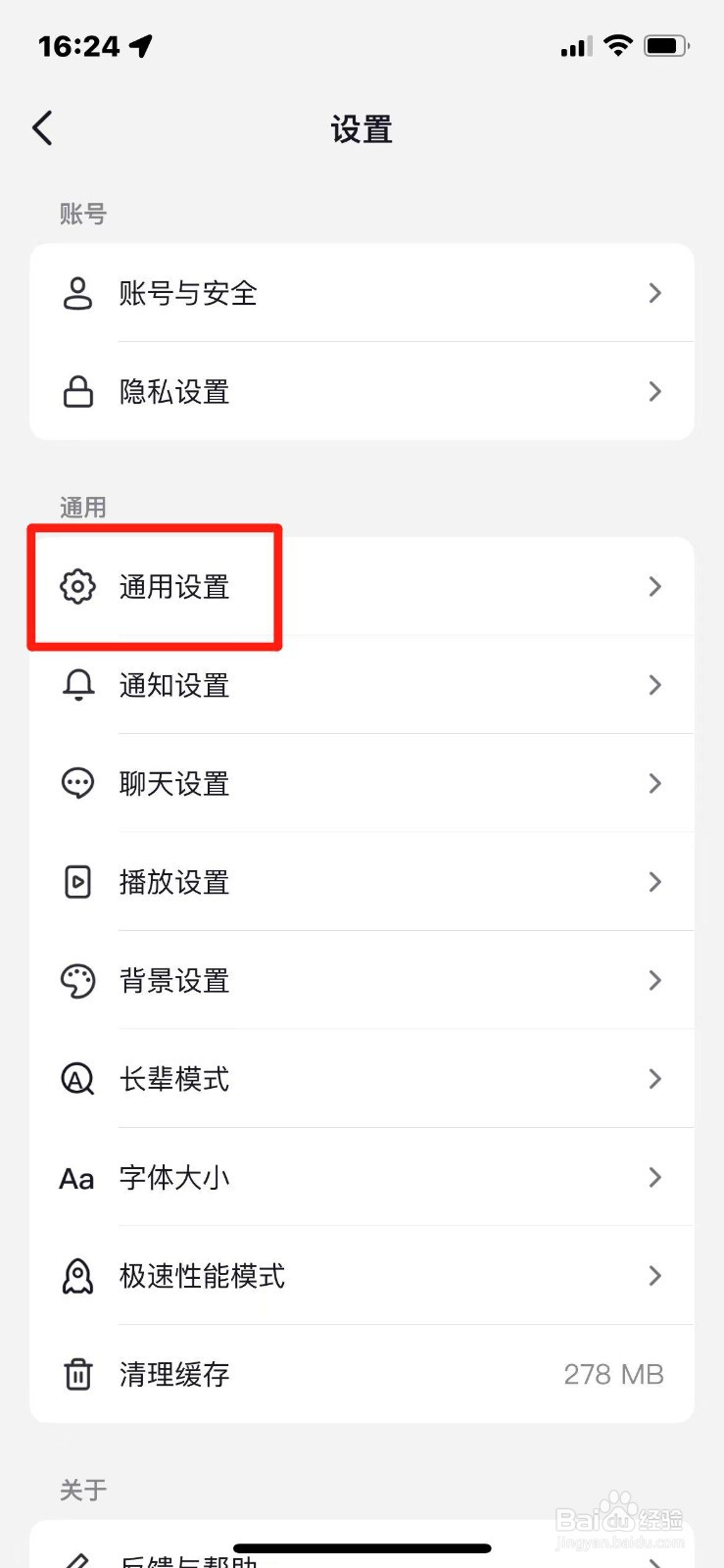The image size is (724, 1568).
Task: Expand 背景设置 with the right arrow
Action: tap(654, 980)
